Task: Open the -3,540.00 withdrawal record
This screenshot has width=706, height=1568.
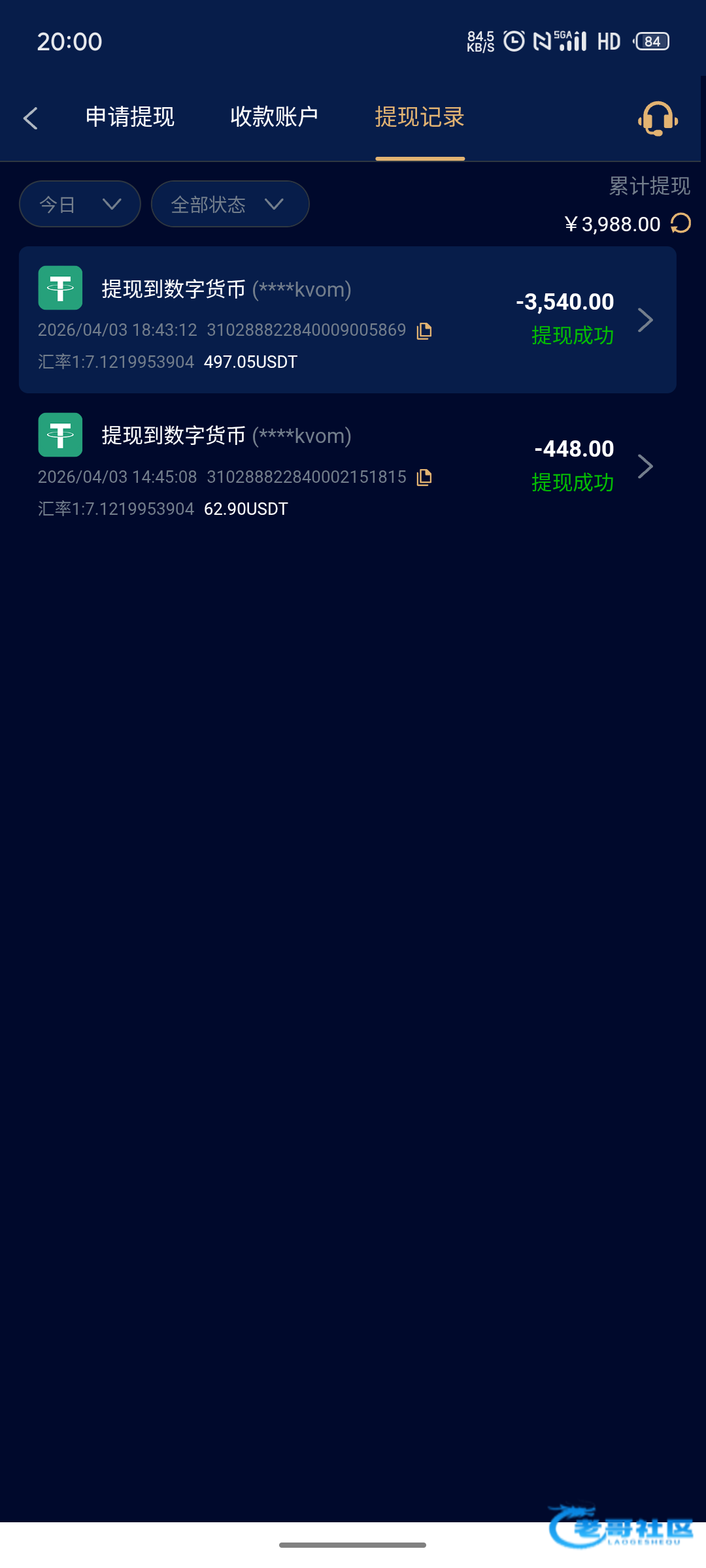Action: coord(347,319)
